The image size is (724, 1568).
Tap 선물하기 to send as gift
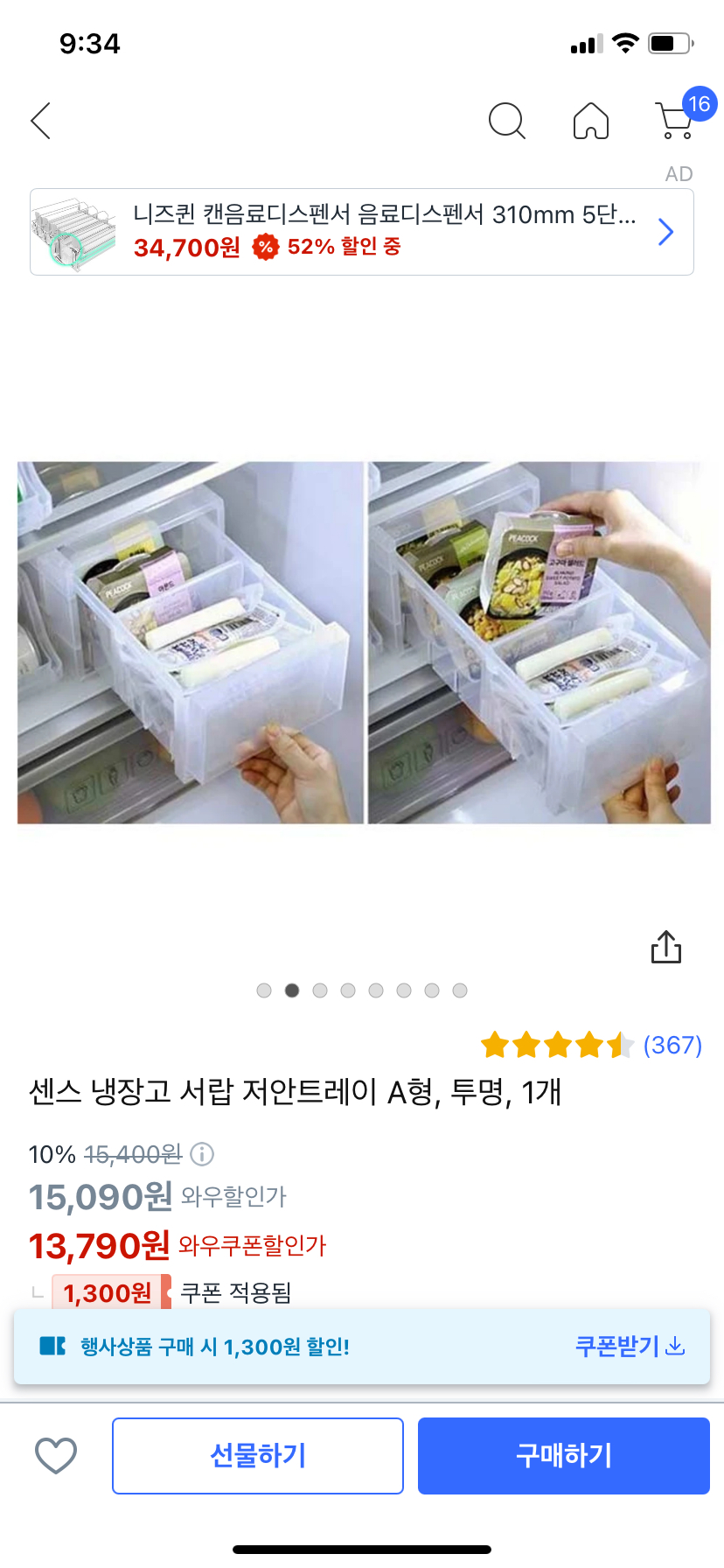pos(258,1455)
